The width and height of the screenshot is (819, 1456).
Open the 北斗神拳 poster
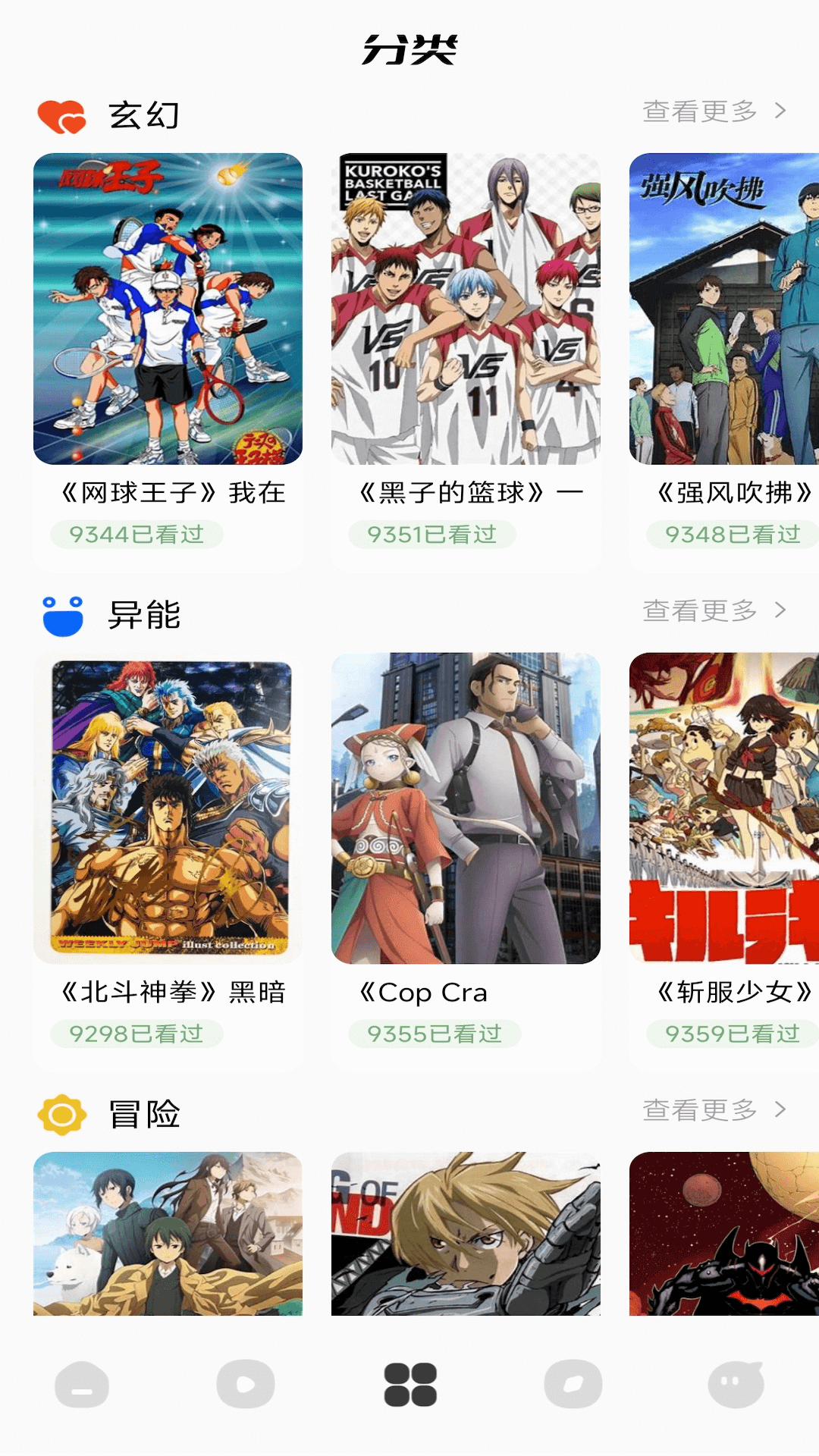(168, 807)
